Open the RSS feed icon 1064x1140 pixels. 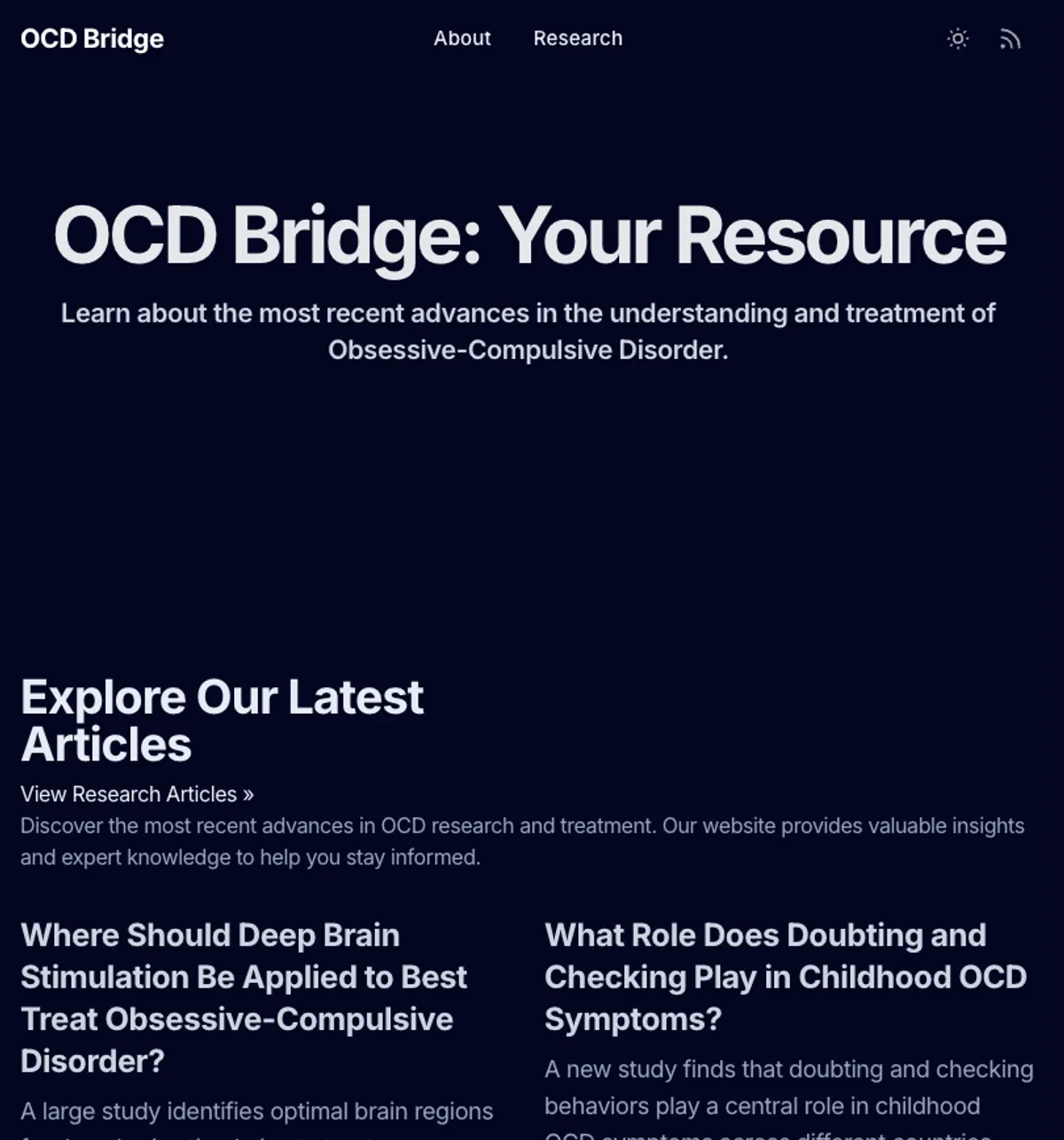coord(1010,39)
